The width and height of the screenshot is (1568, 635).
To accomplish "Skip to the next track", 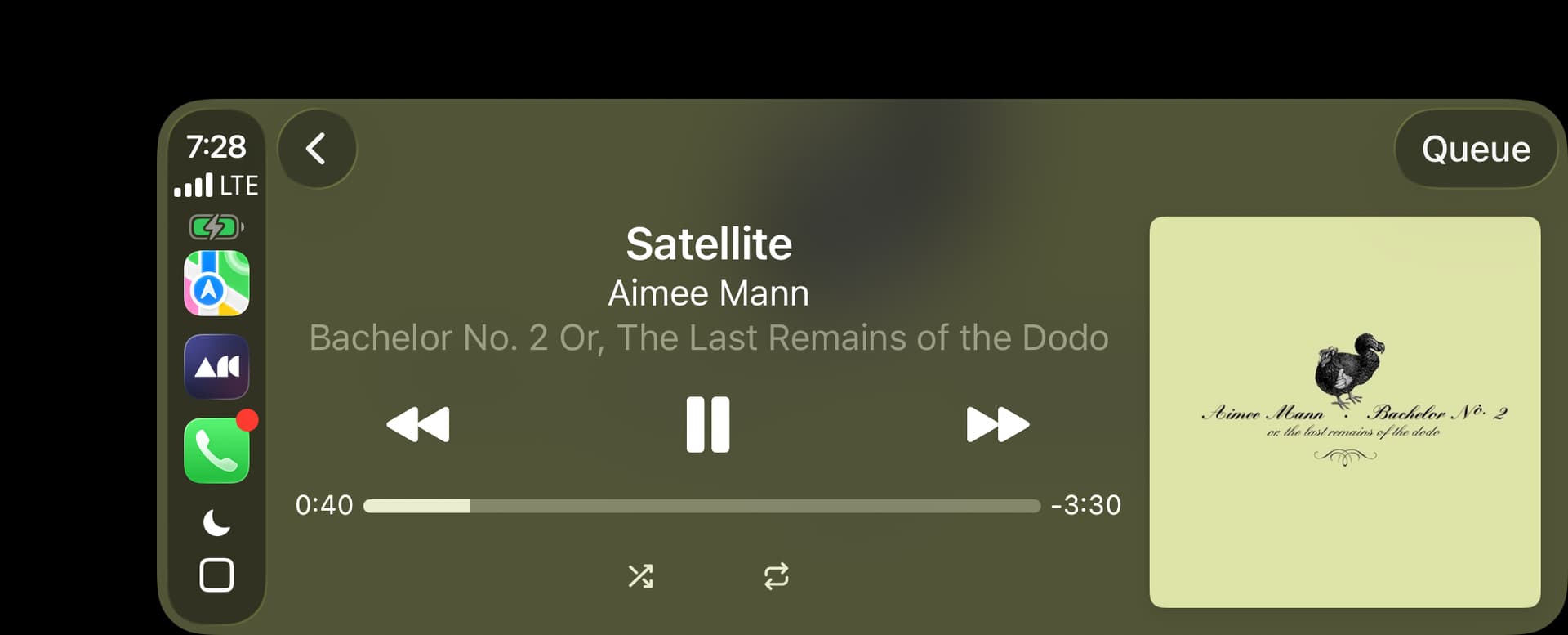I will 997,424.
